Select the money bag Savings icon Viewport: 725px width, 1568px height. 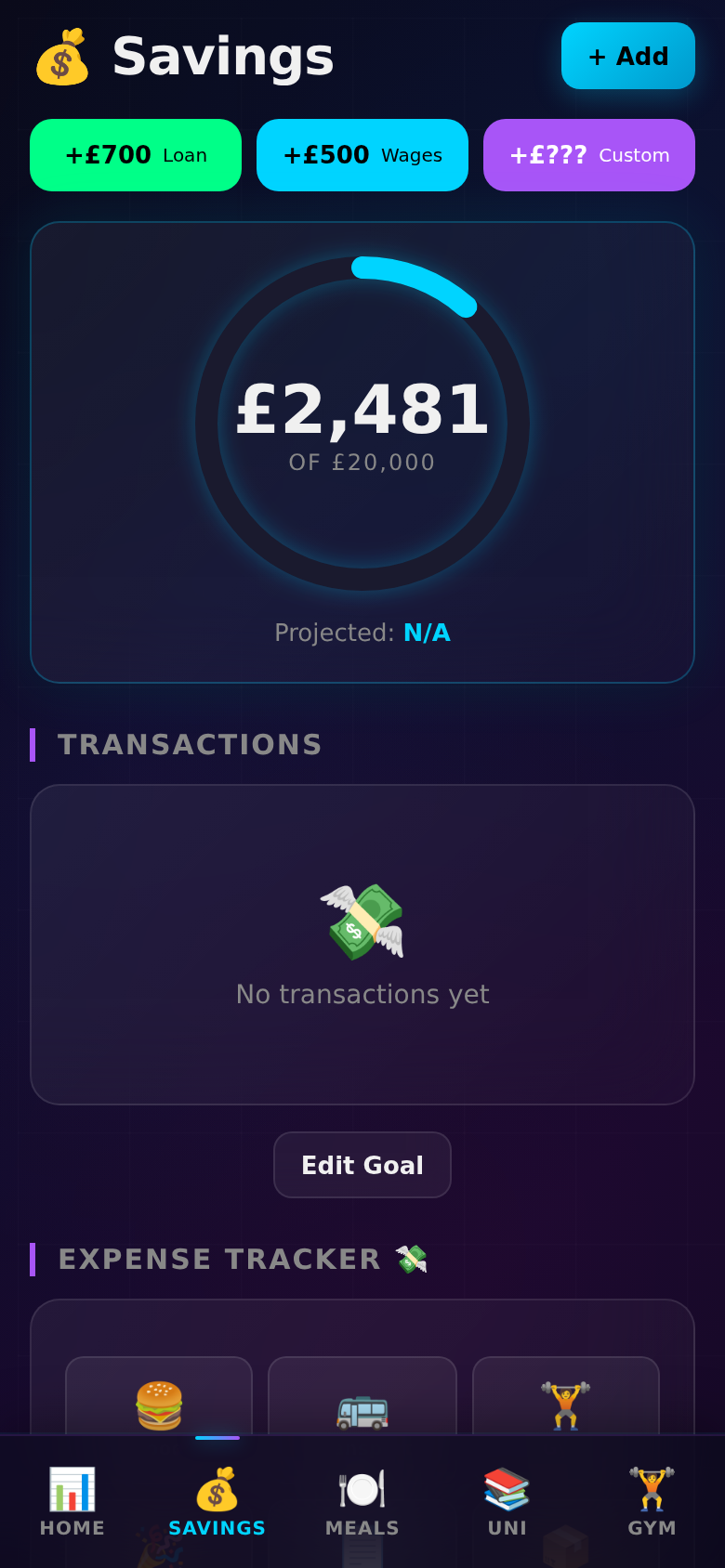pyautogui.click(x=216, y=1488)
